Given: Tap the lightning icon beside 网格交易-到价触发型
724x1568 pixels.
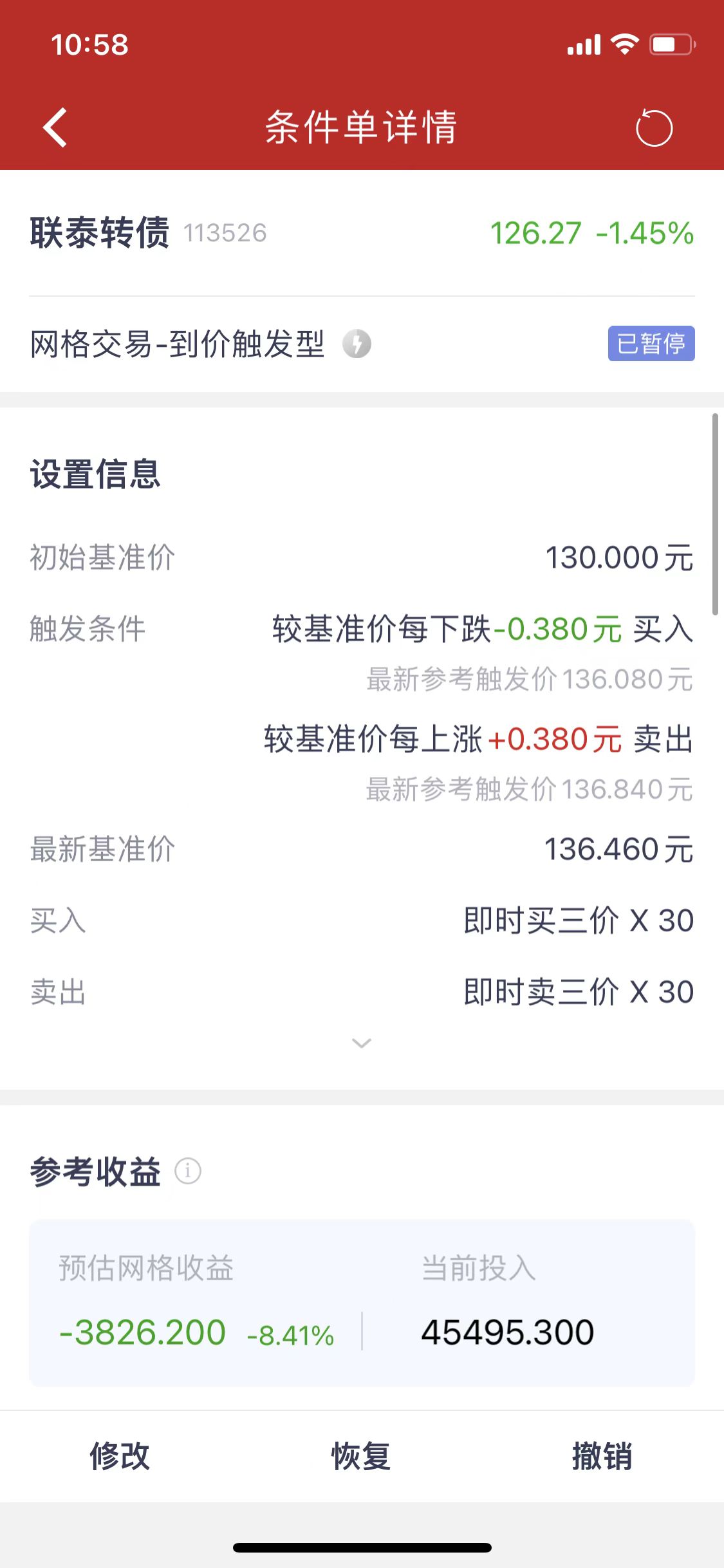Looking at the screenshot, I should 357,344.
